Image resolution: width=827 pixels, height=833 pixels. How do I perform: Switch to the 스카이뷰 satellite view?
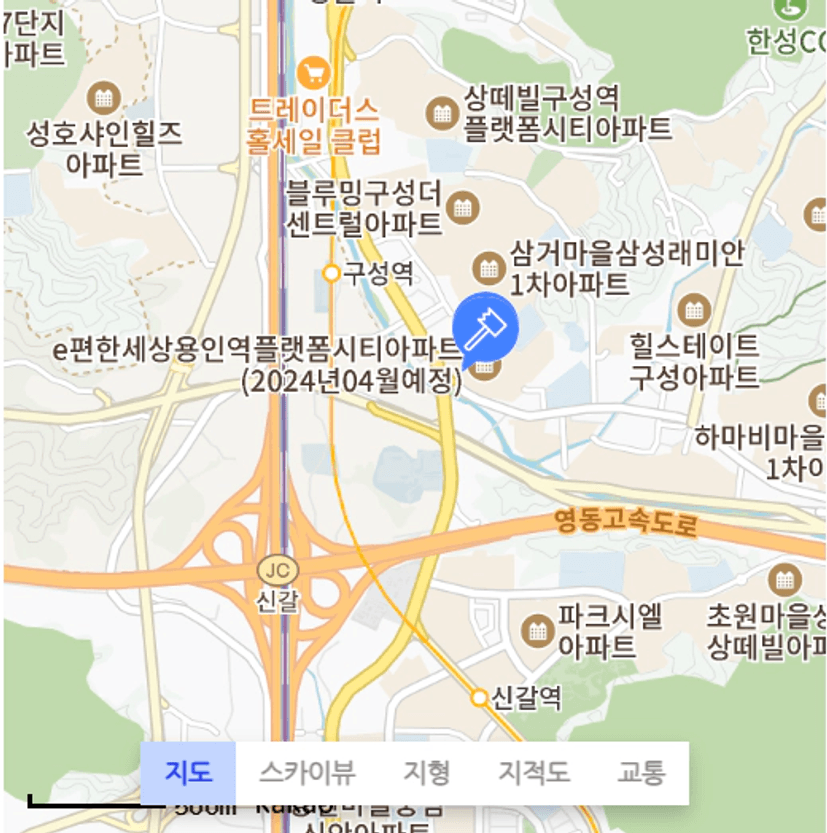[x=307, y=773]
